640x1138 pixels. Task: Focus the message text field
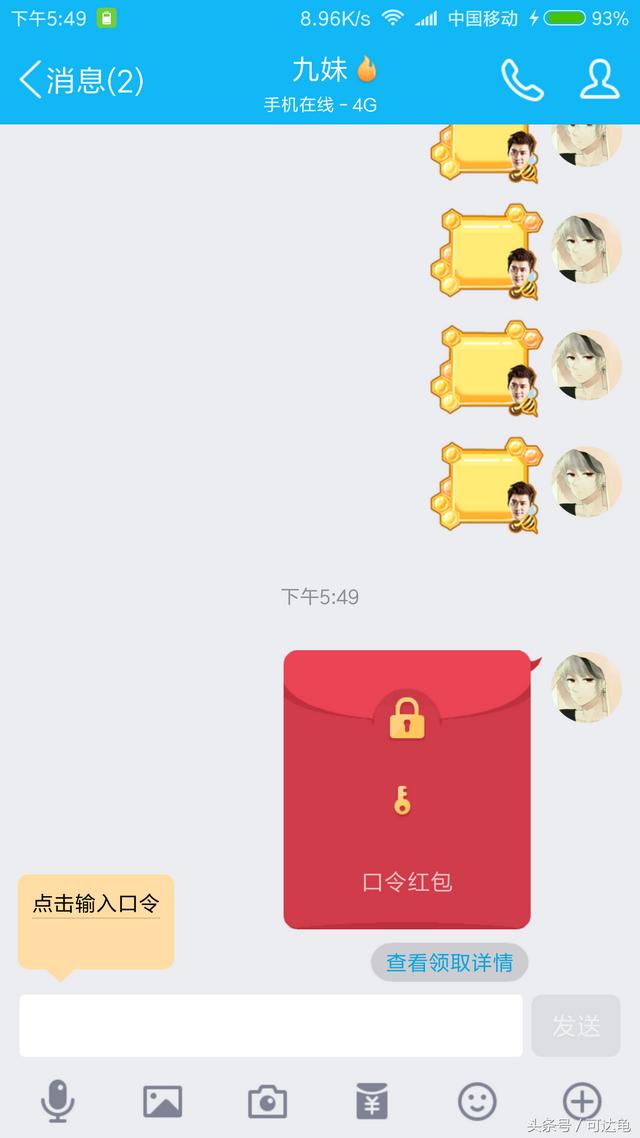271,1025
